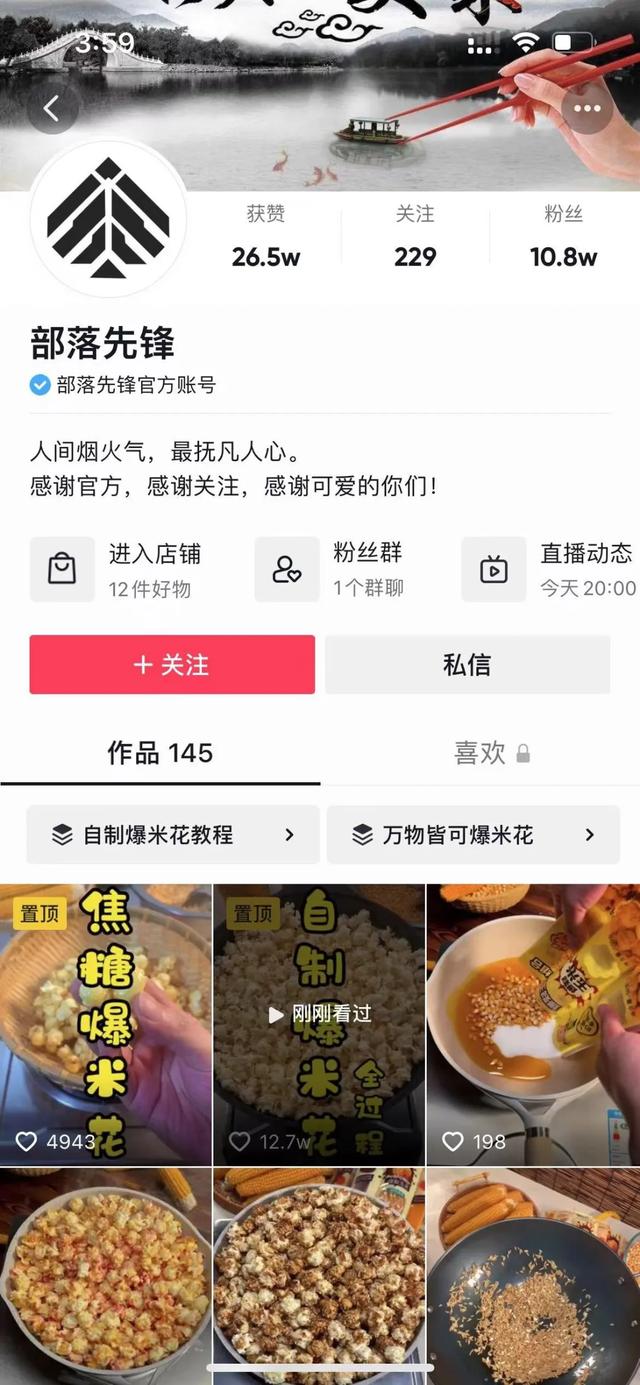This screenshot has width=640, height=1385.
Task: Switch to the locked 喜欢 tab
Action: [x=491, y=753]
